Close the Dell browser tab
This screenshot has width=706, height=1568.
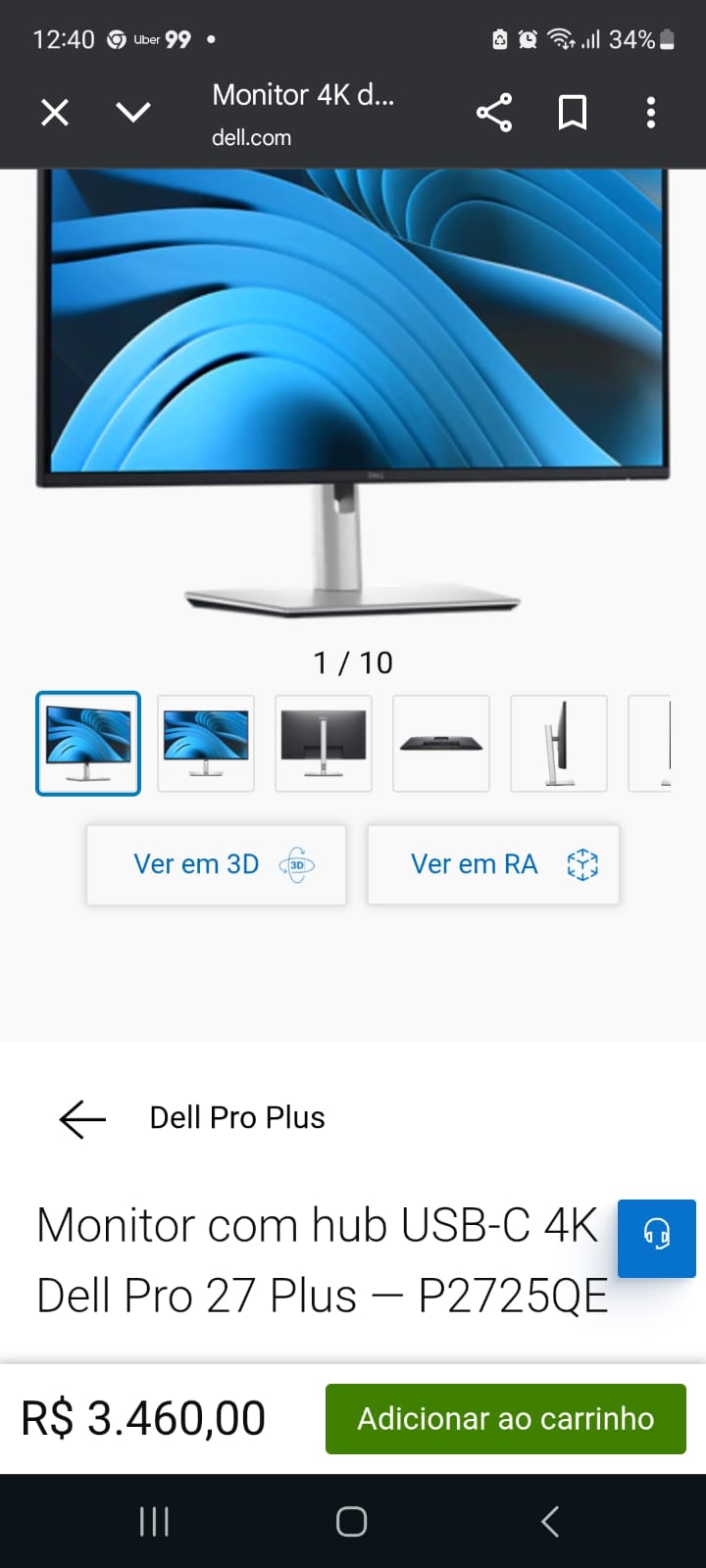click(x=55, y=113)
